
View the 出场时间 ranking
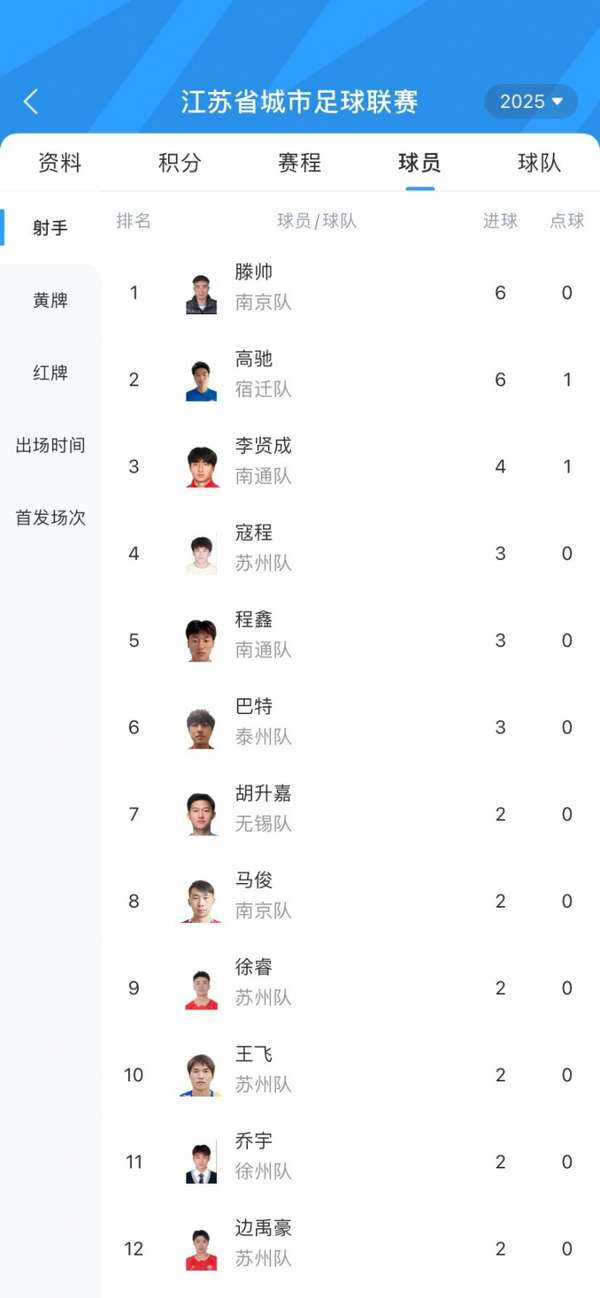click(x=50, y=445)
